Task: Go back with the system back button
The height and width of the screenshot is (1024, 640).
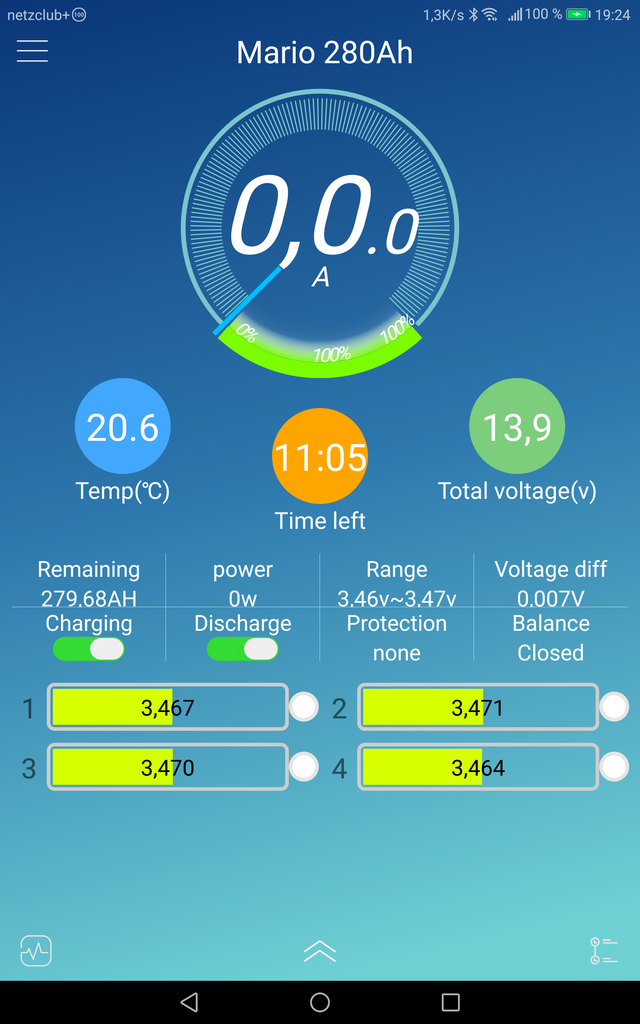Action: [189, 1002]
